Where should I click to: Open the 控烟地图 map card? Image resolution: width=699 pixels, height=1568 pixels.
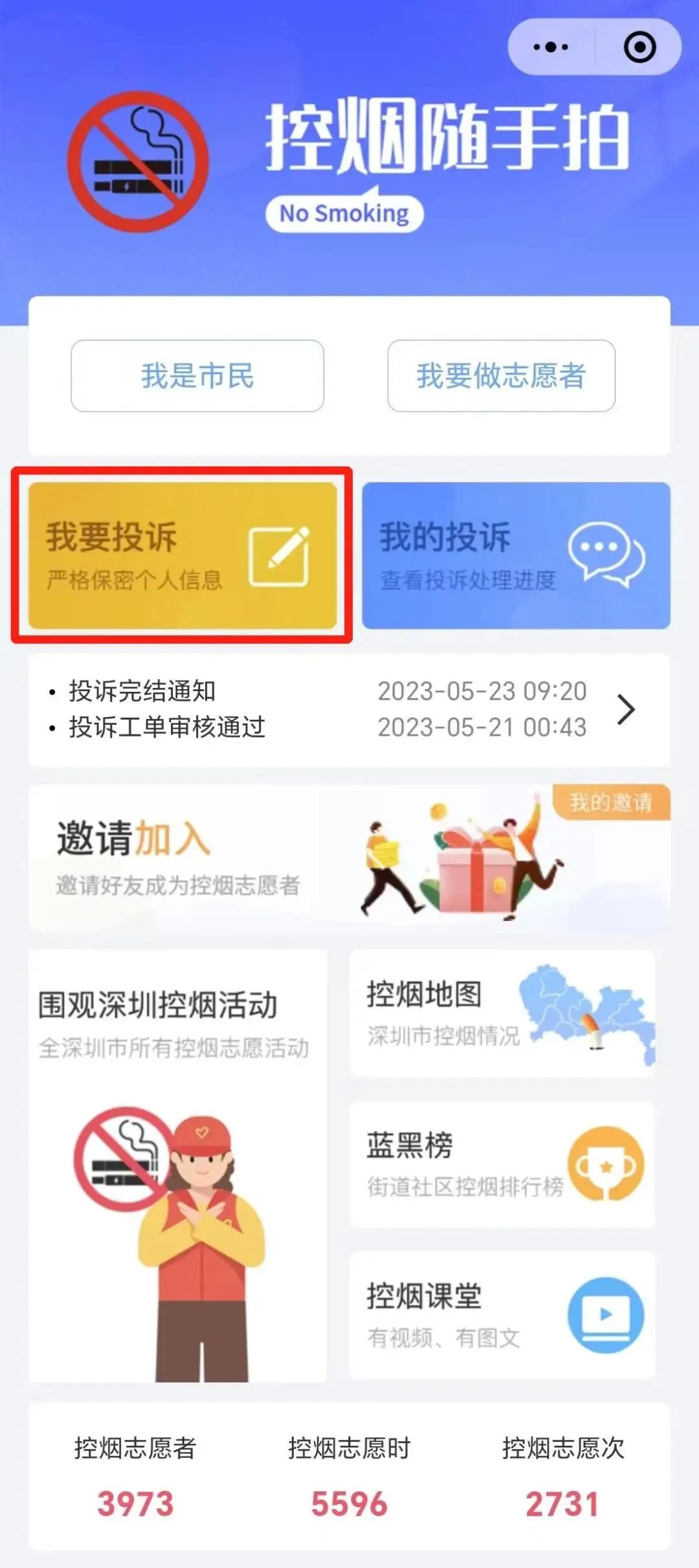click(x=502, y=1013)
